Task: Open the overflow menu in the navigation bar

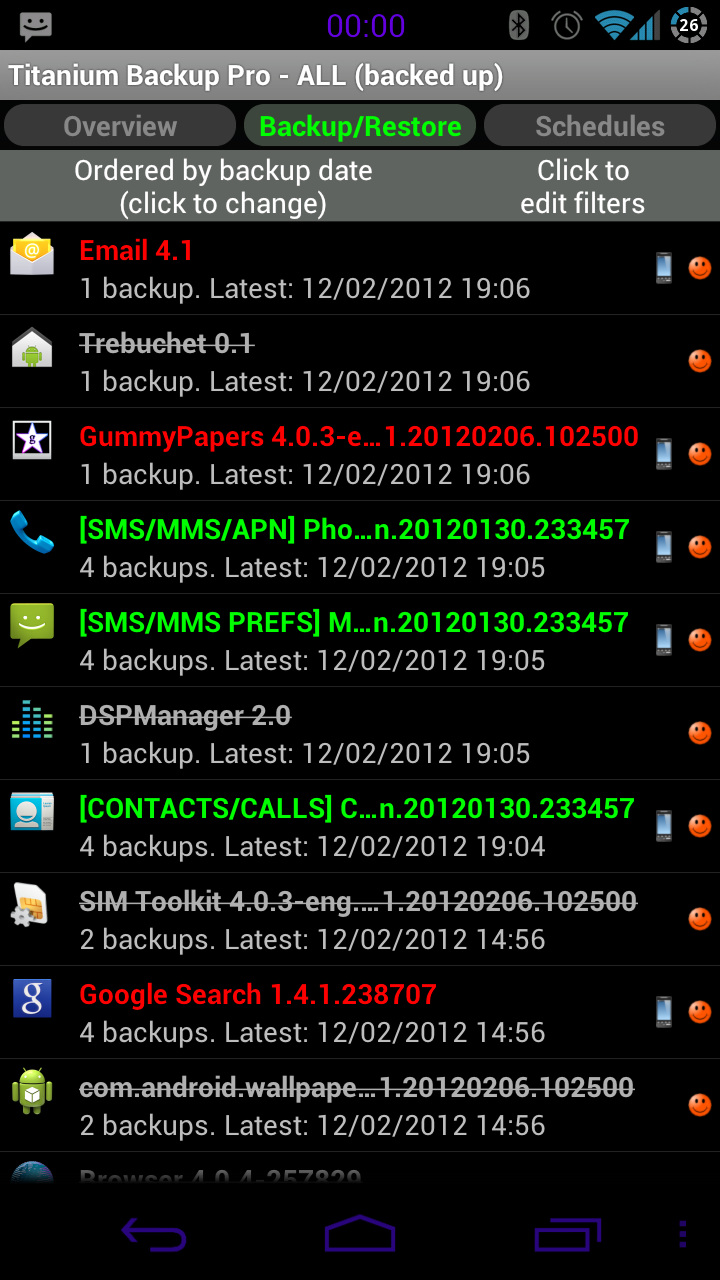Action: click(x=683, y=1234)
